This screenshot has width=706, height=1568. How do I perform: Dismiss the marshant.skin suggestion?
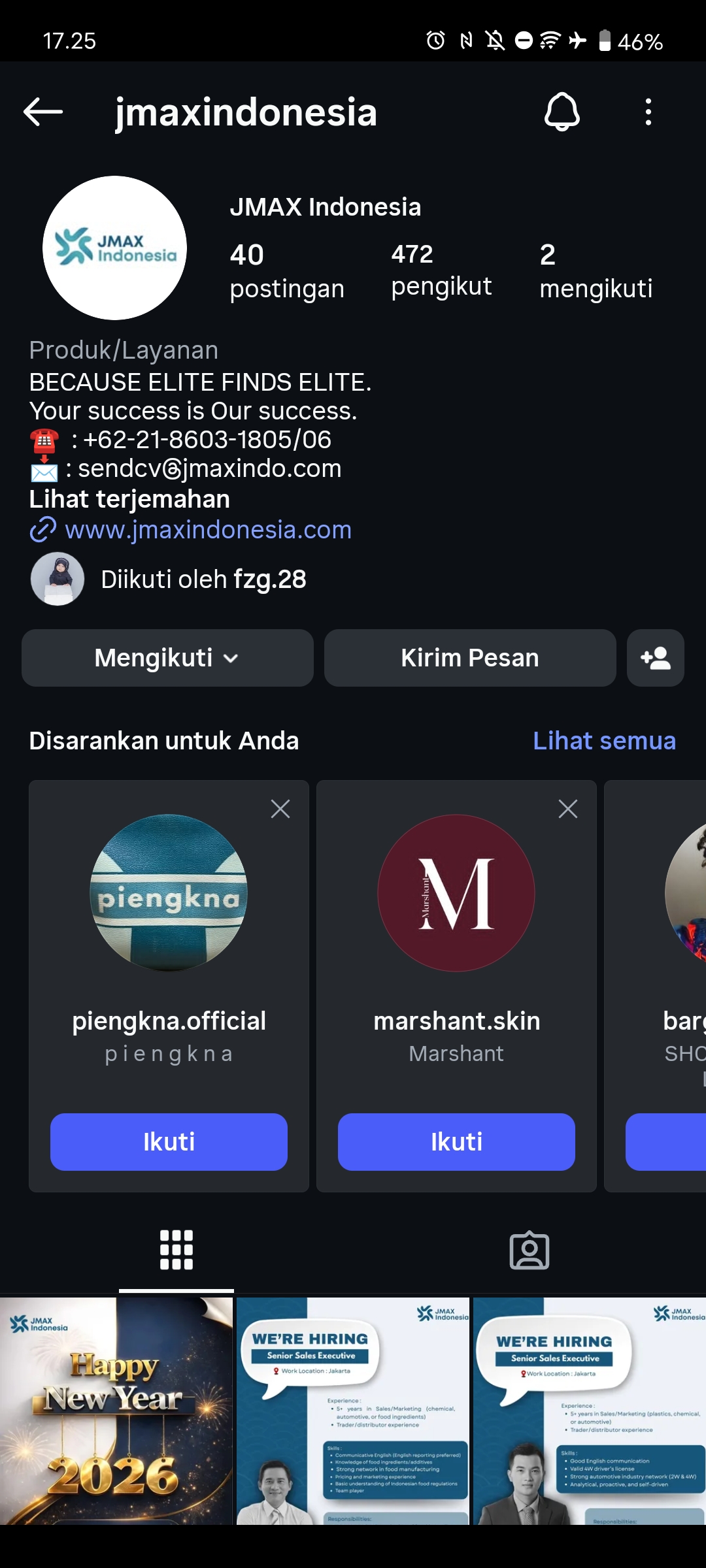pos(568,809)
